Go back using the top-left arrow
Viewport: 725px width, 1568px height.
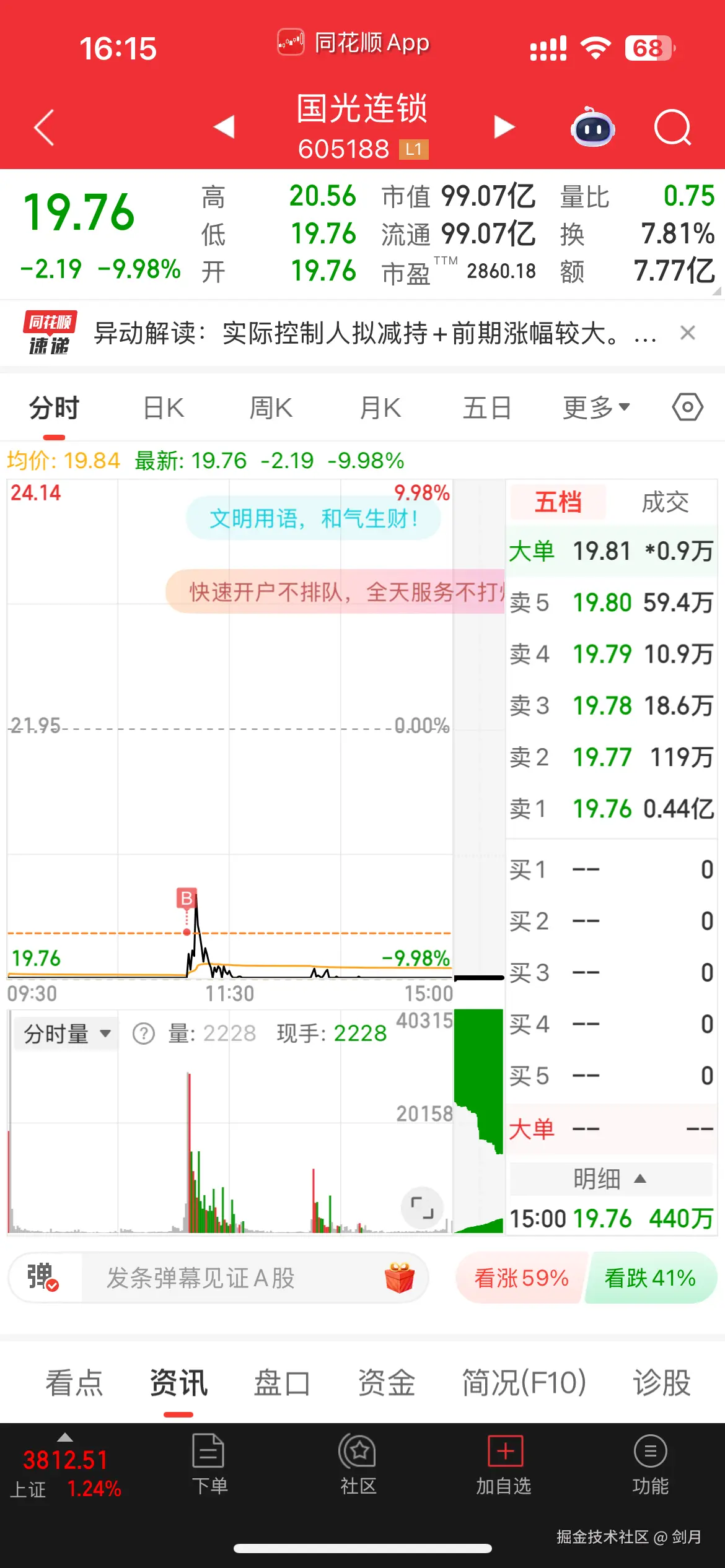tap(44, 128)
